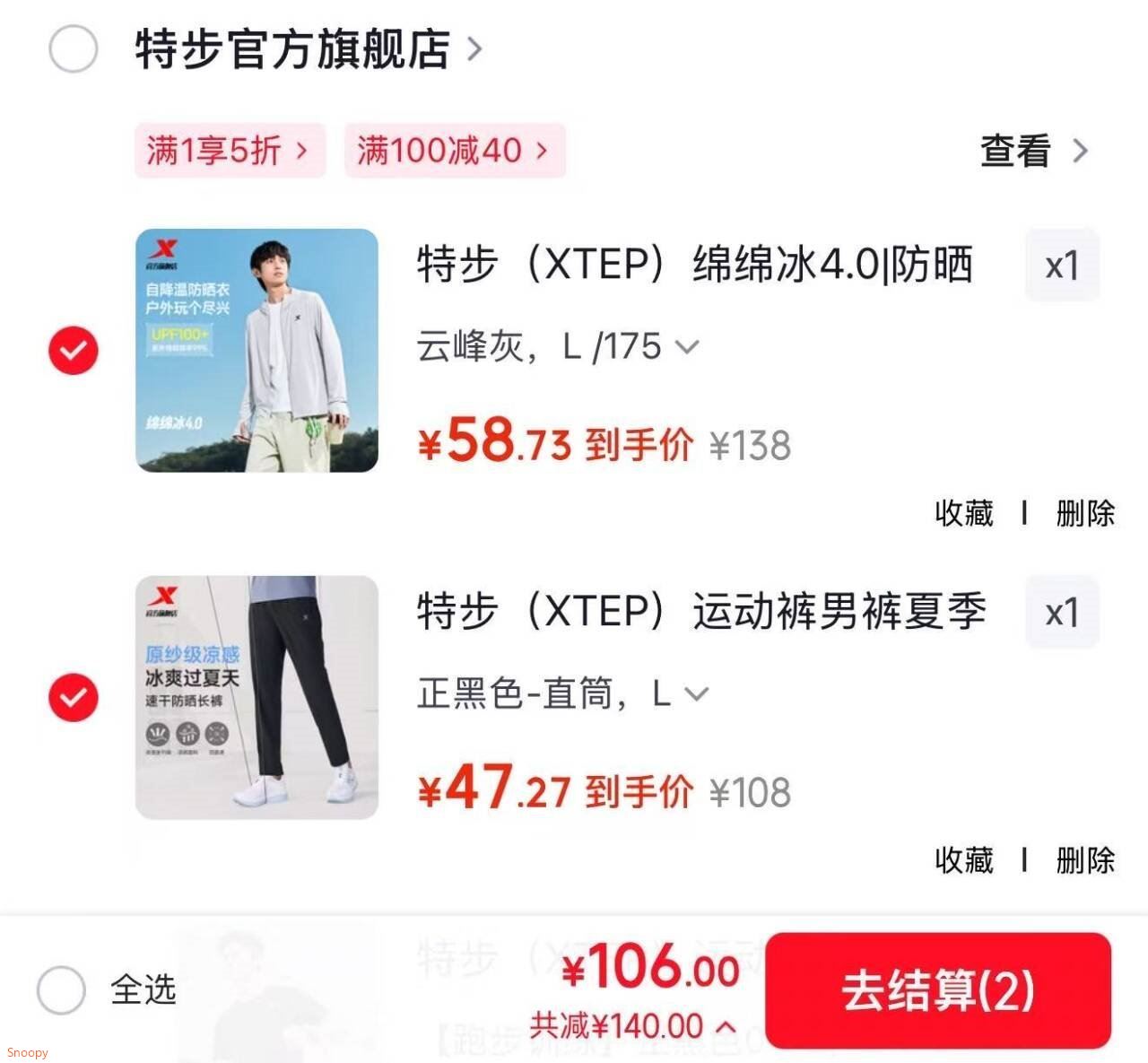
Task: Delete the sun-protection jacket from cart
Action: [1085, 513]
